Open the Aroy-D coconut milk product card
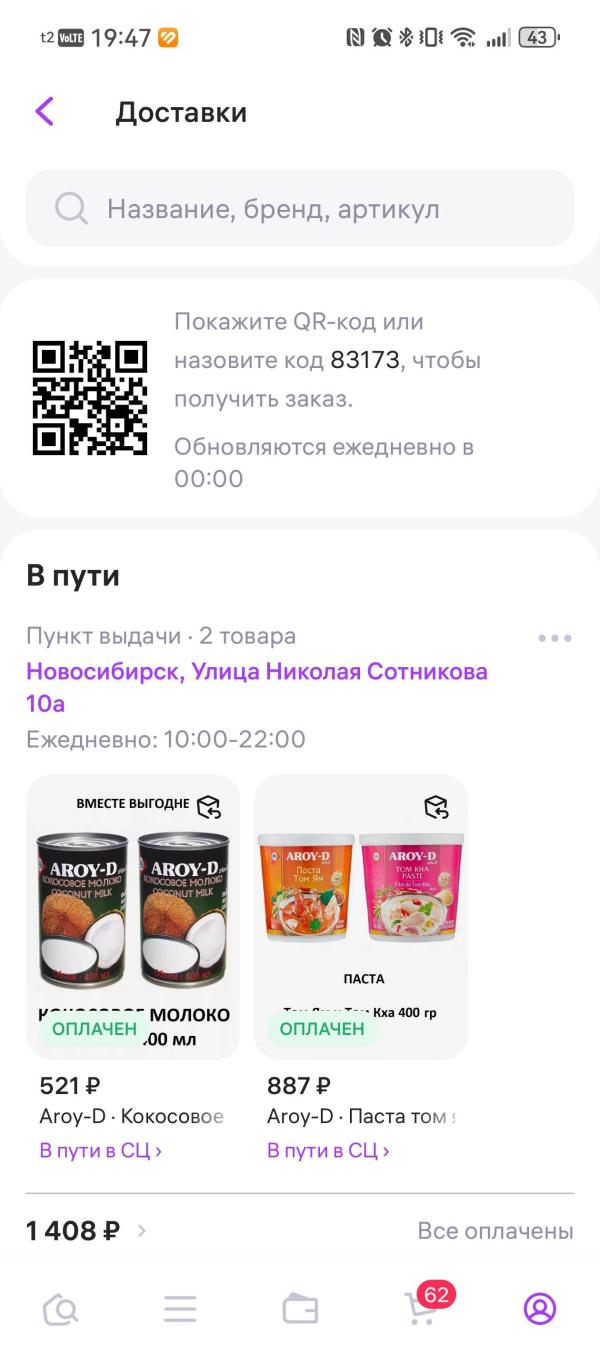Screen dimensions: 600x1353 [133, 916]
